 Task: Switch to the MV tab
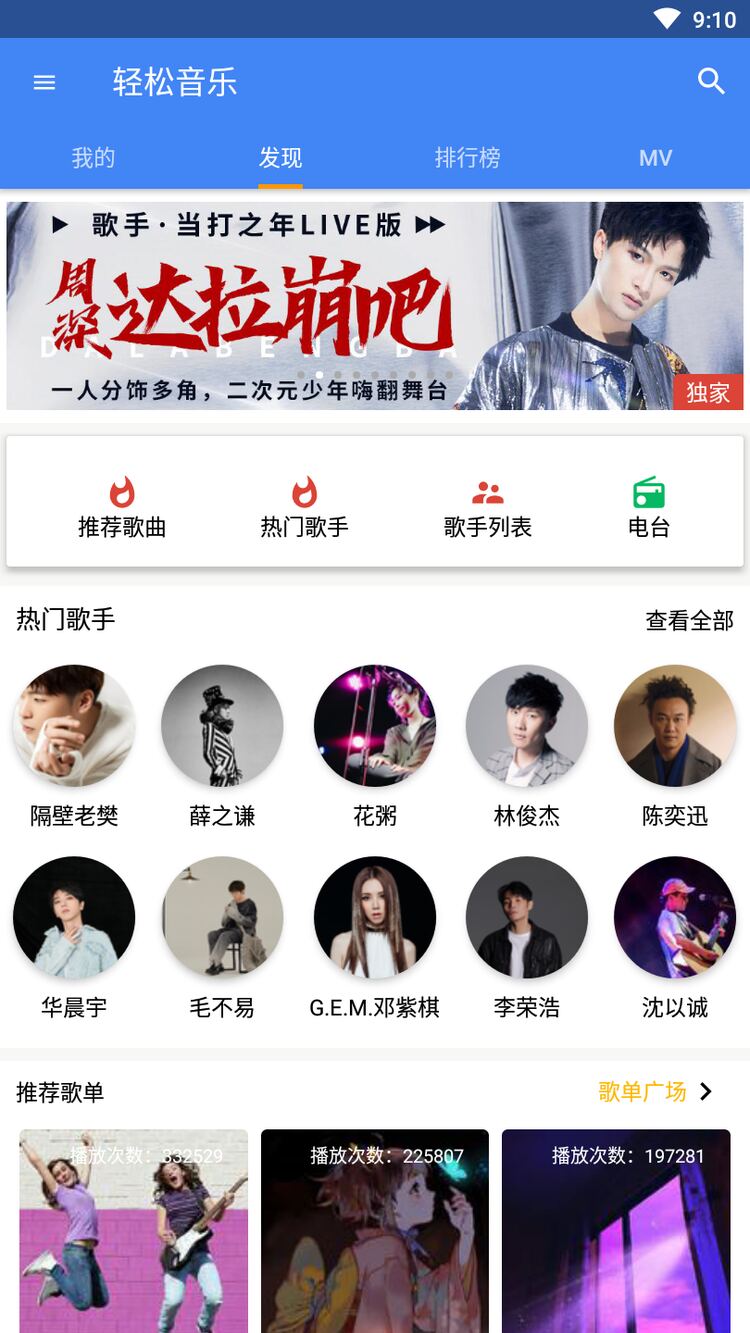pos(655,158)
